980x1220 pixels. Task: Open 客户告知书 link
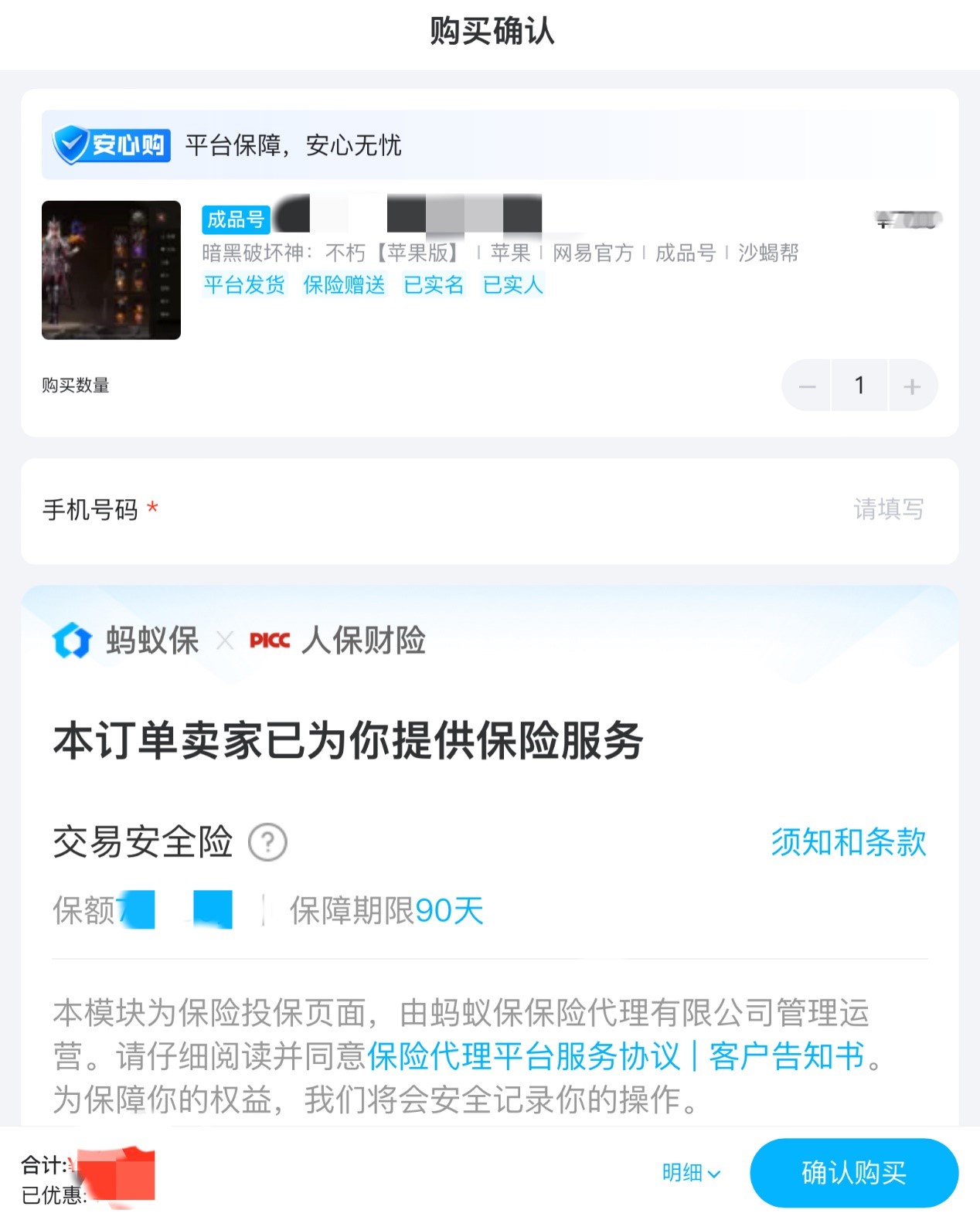coord(786,1056)
